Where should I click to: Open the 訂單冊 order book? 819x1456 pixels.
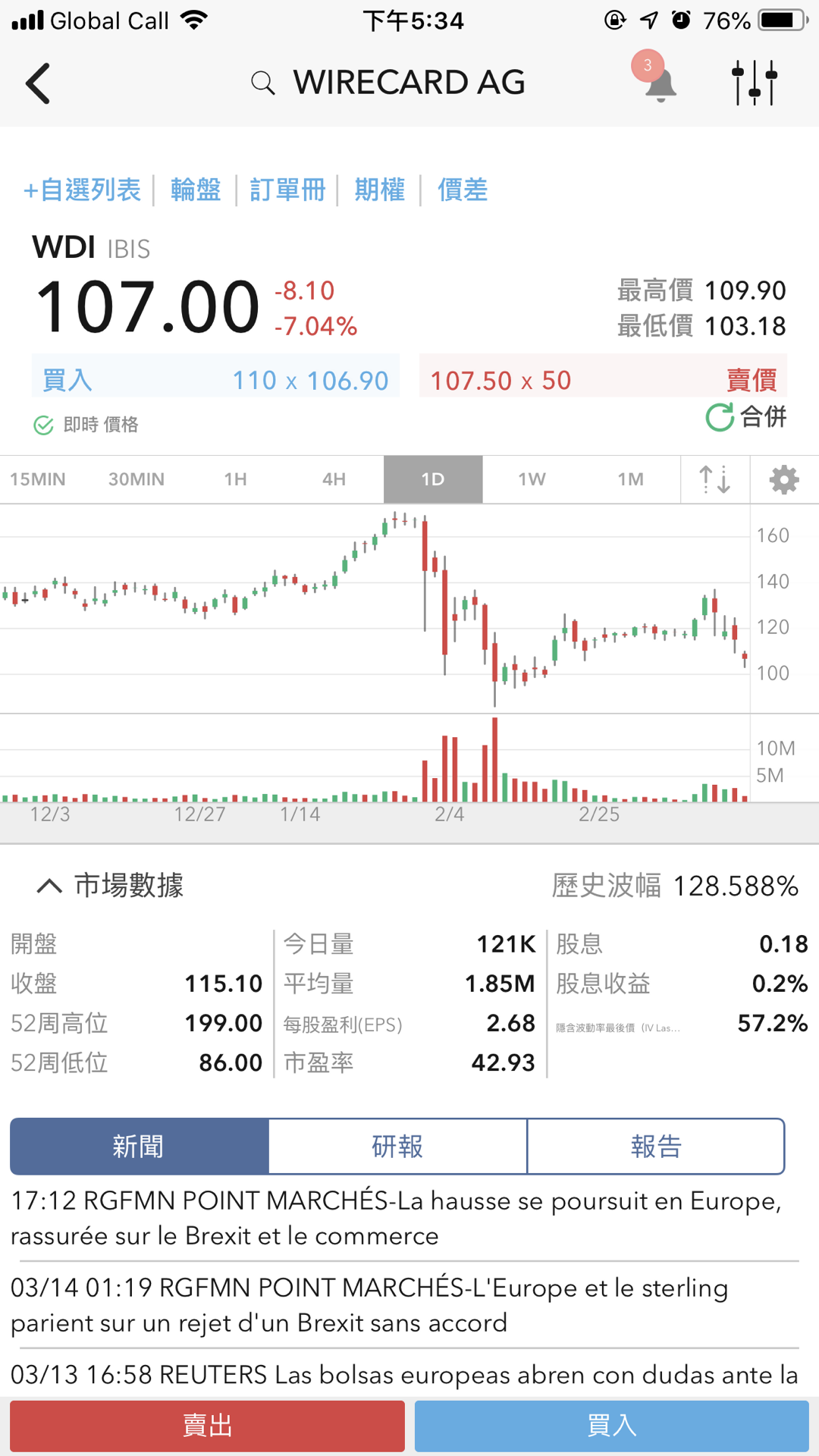287,190
